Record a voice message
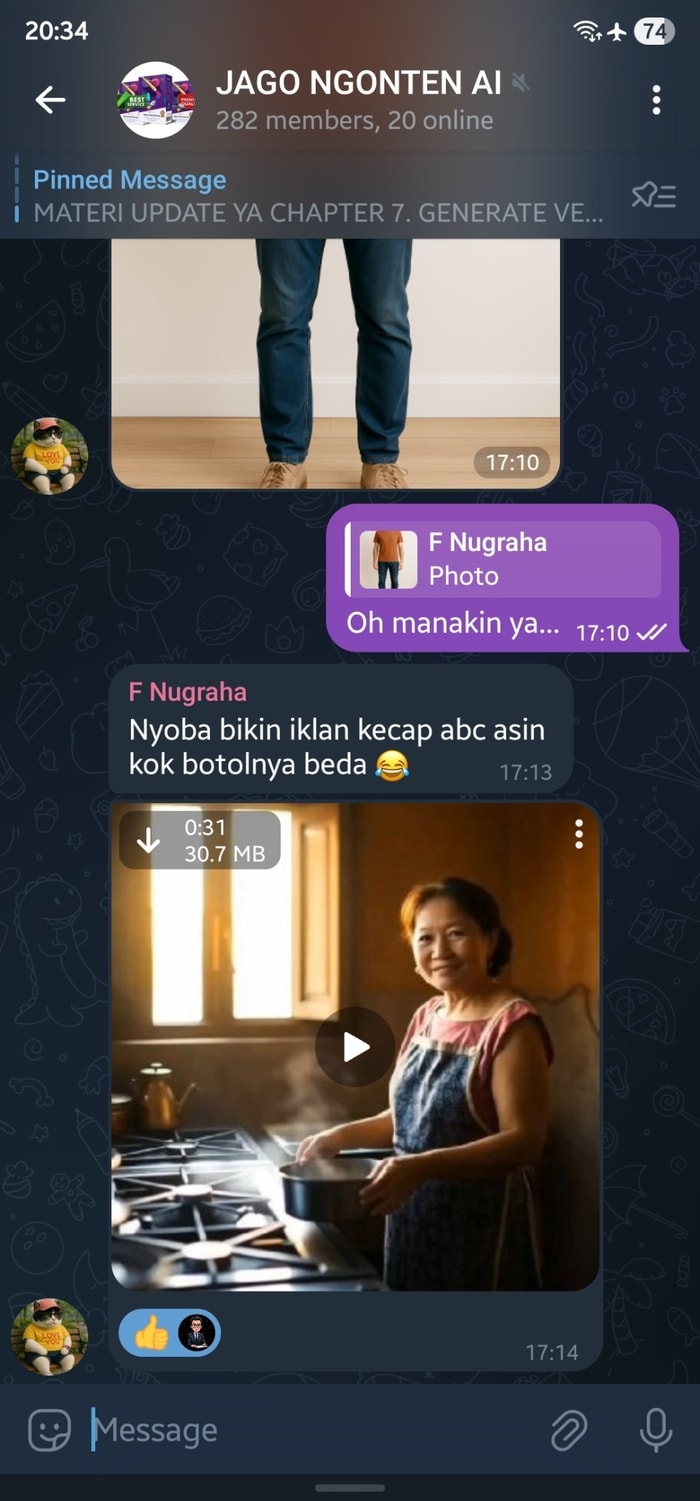 pyautogui.click(x=656, y=1430)
